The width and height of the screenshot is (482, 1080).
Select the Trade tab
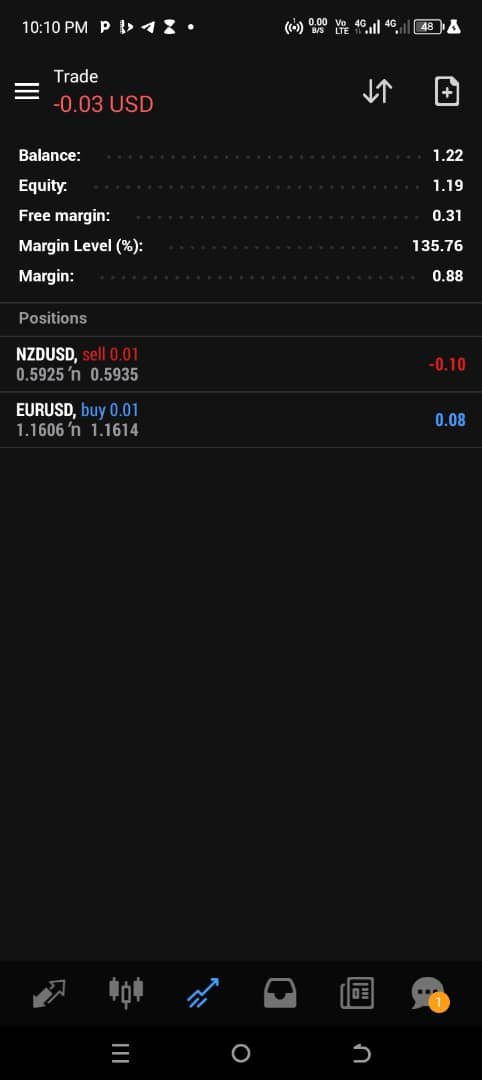[x=203, y=993]
